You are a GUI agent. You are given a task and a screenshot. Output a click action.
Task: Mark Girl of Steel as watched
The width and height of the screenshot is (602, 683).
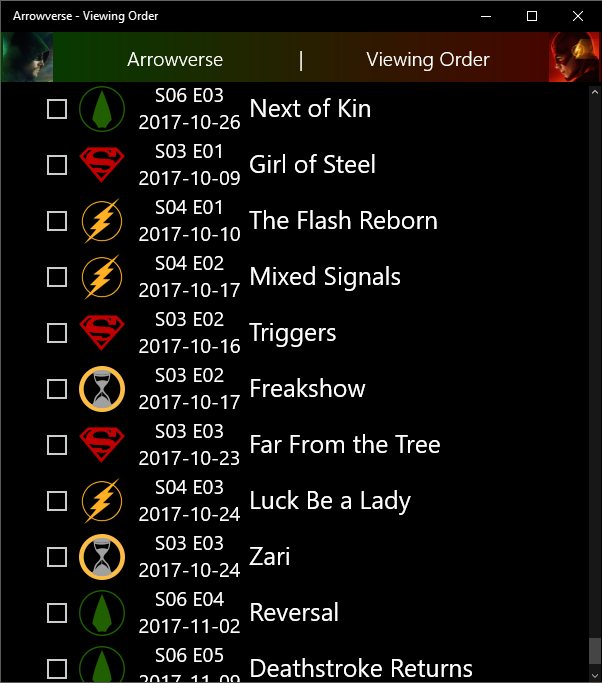[x=57, y=164]
